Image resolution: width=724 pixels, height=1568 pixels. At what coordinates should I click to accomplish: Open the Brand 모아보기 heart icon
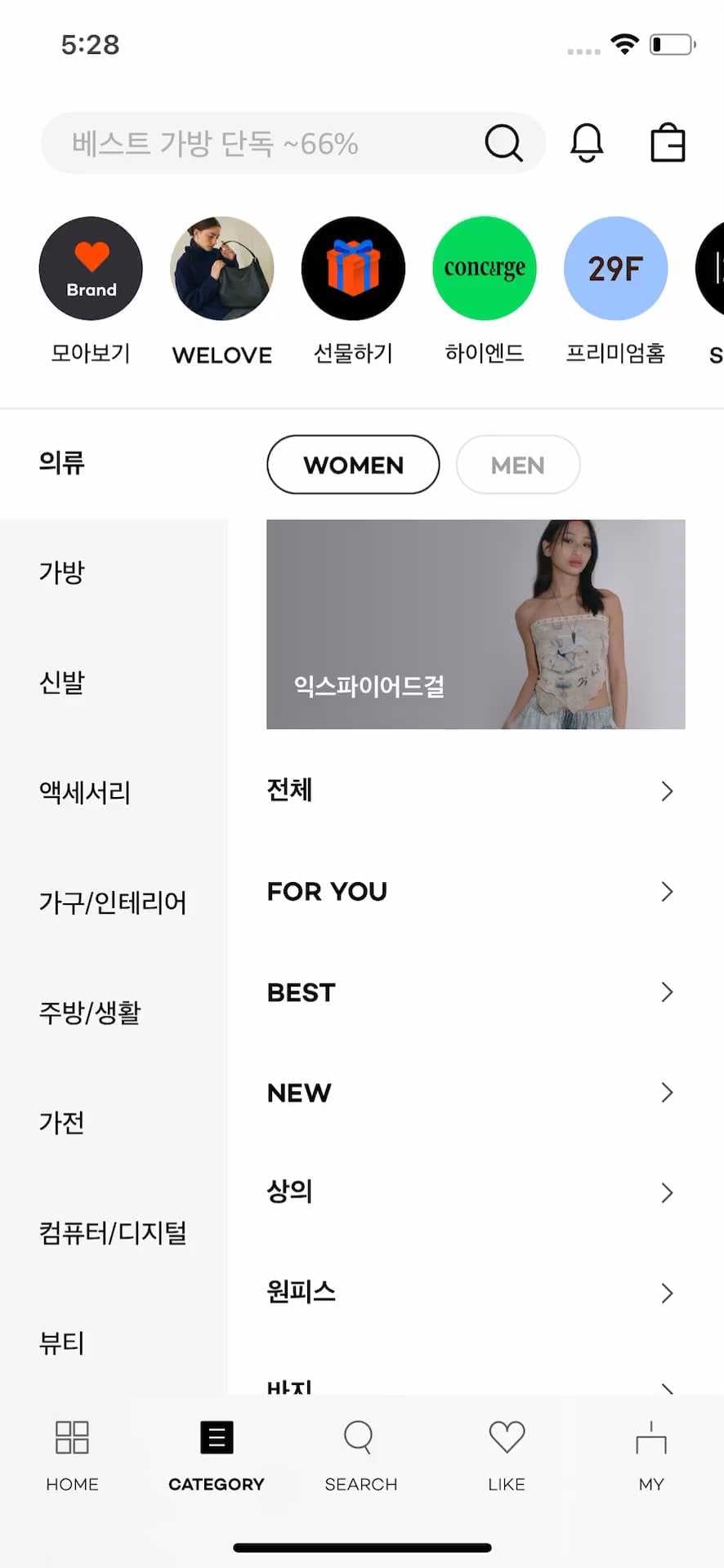pos(91,268)
